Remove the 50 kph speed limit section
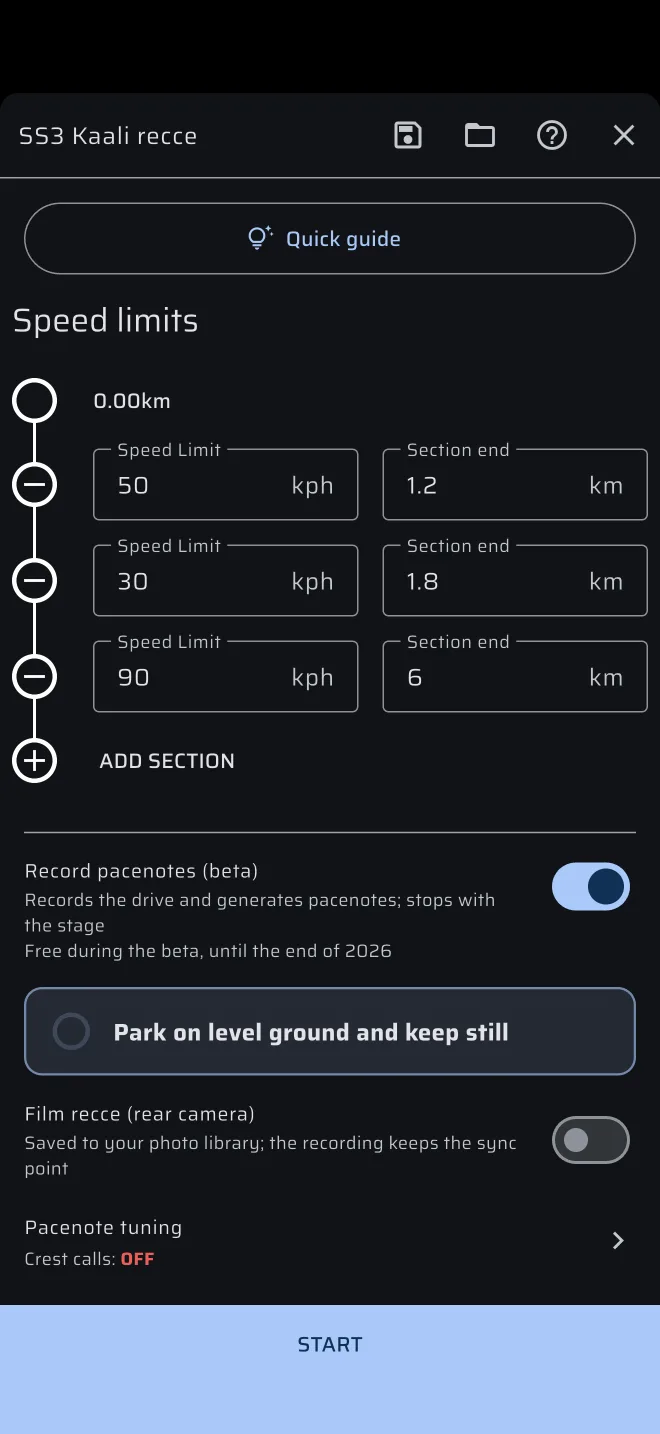660x1434 pixels. pyautogui.click(x=34, y=485)
